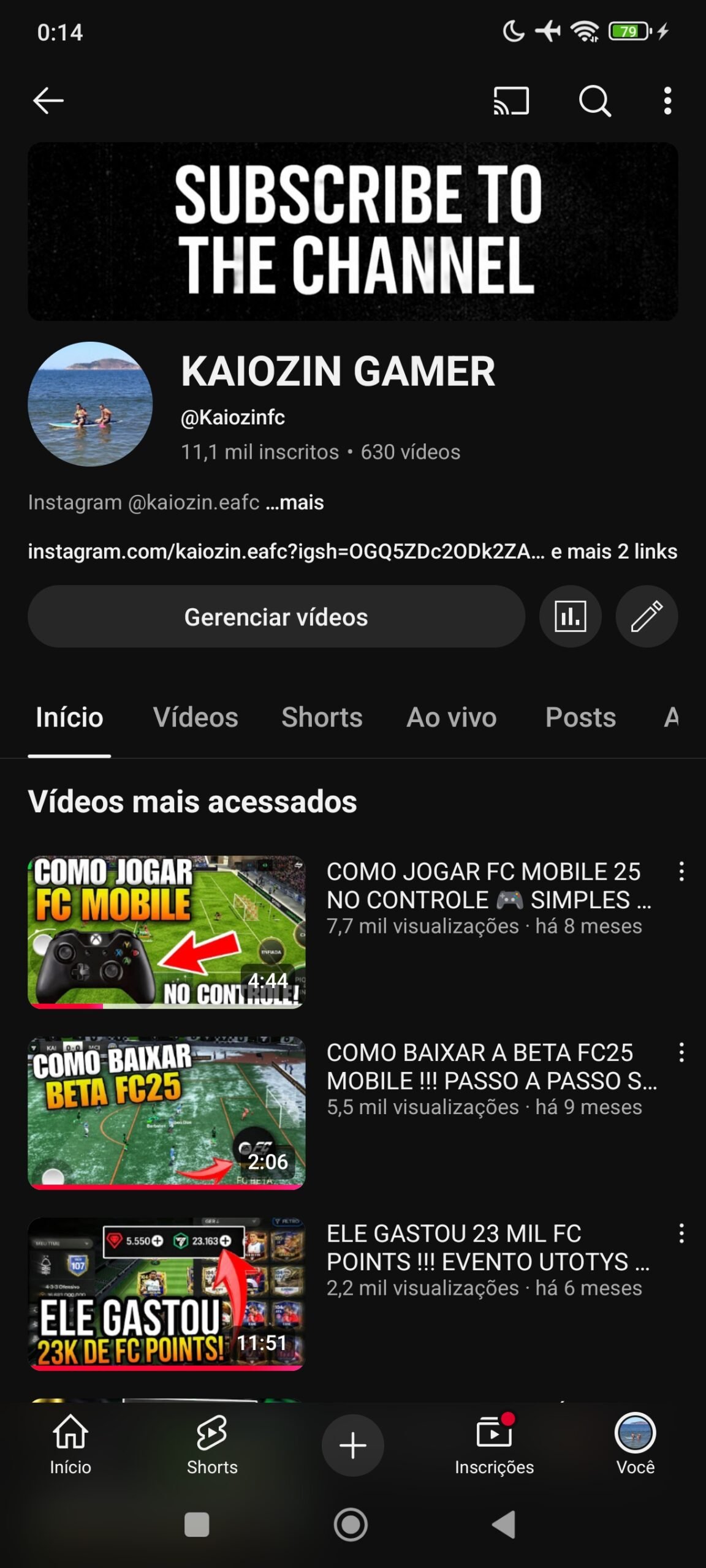The image size is (706, 1568).
Task: Search within the channel
Action: pos(594,100)
